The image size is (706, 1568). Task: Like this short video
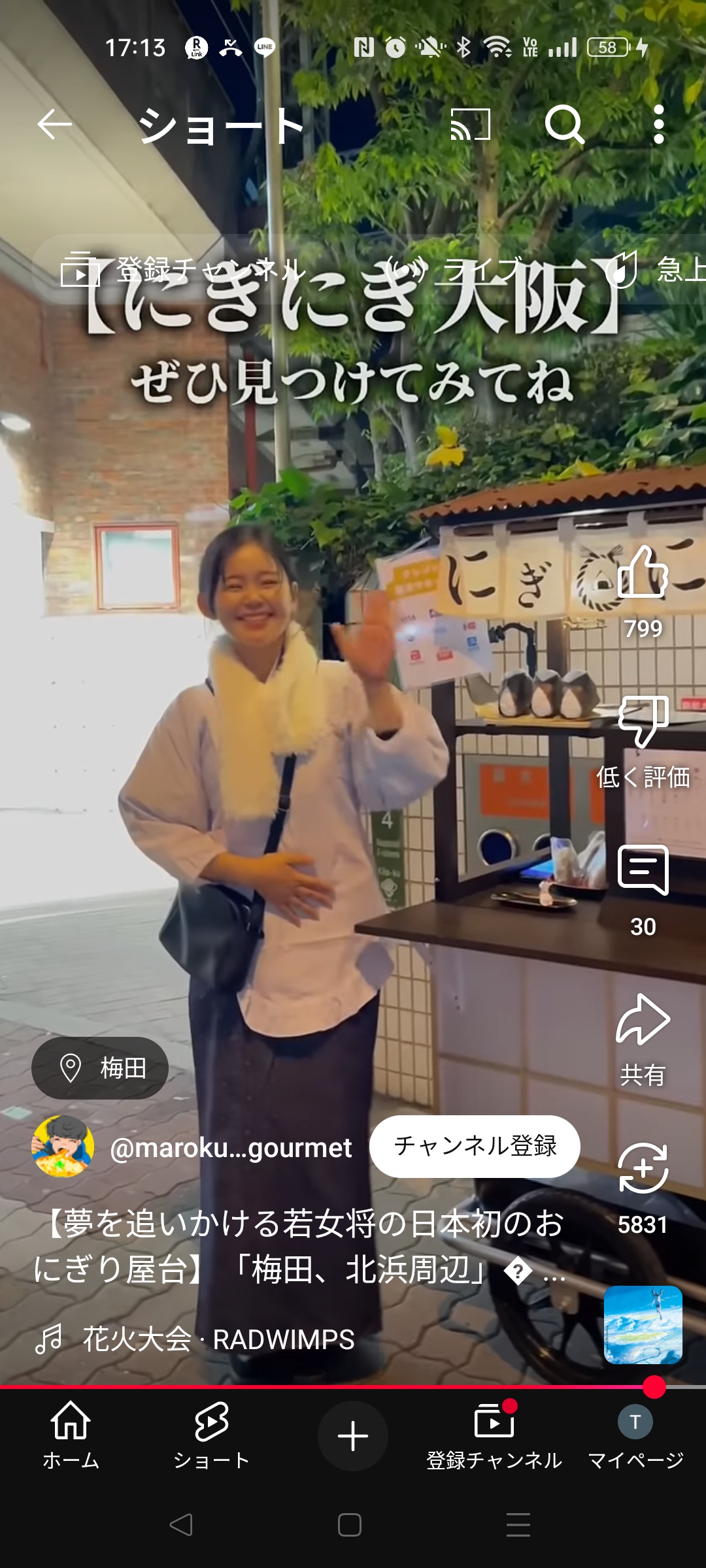coord(643,574)
